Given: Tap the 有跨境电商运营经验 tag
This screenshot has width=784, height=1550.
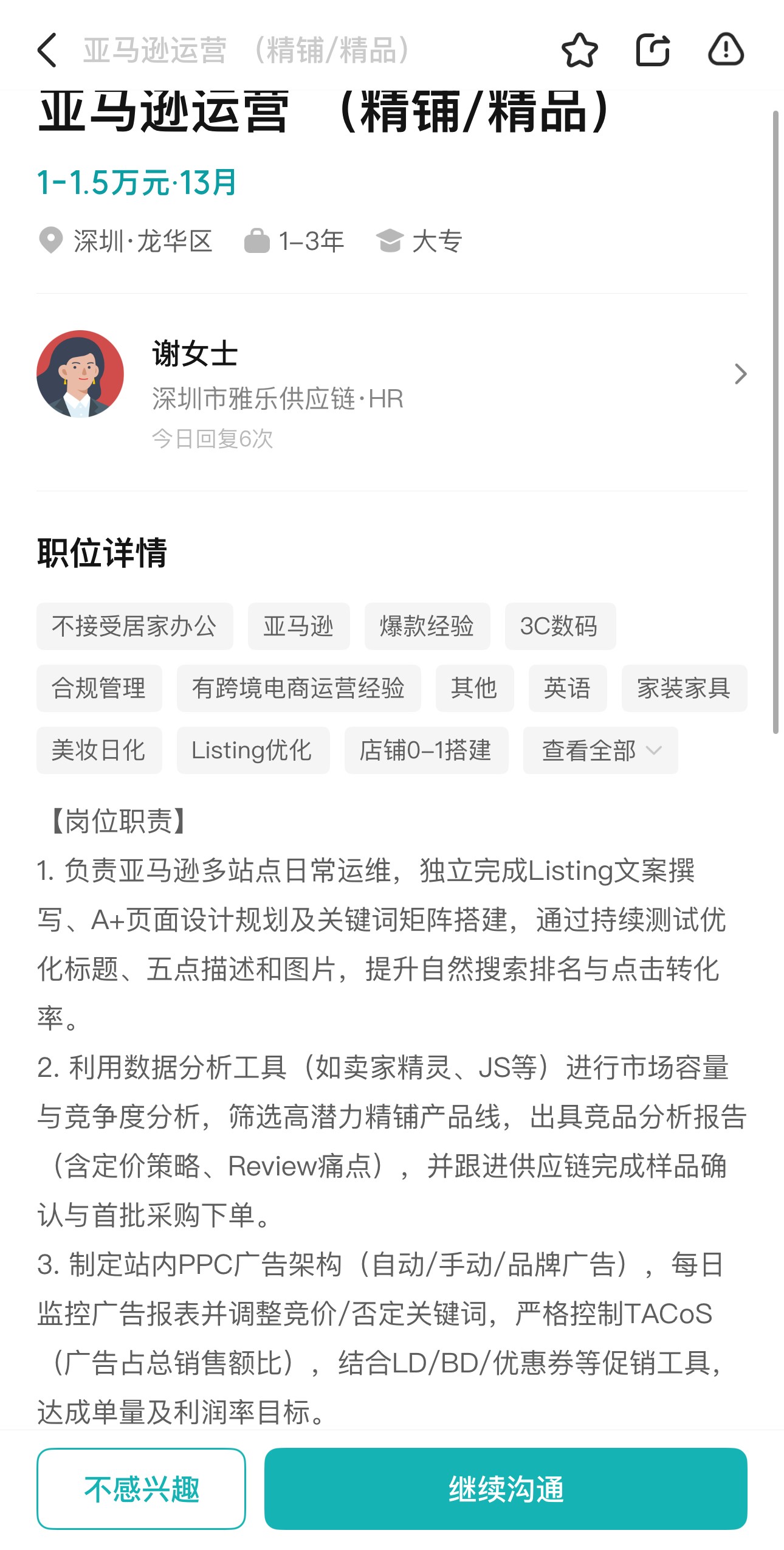Looking at the screenshot, I should click(x=298, y=688).
